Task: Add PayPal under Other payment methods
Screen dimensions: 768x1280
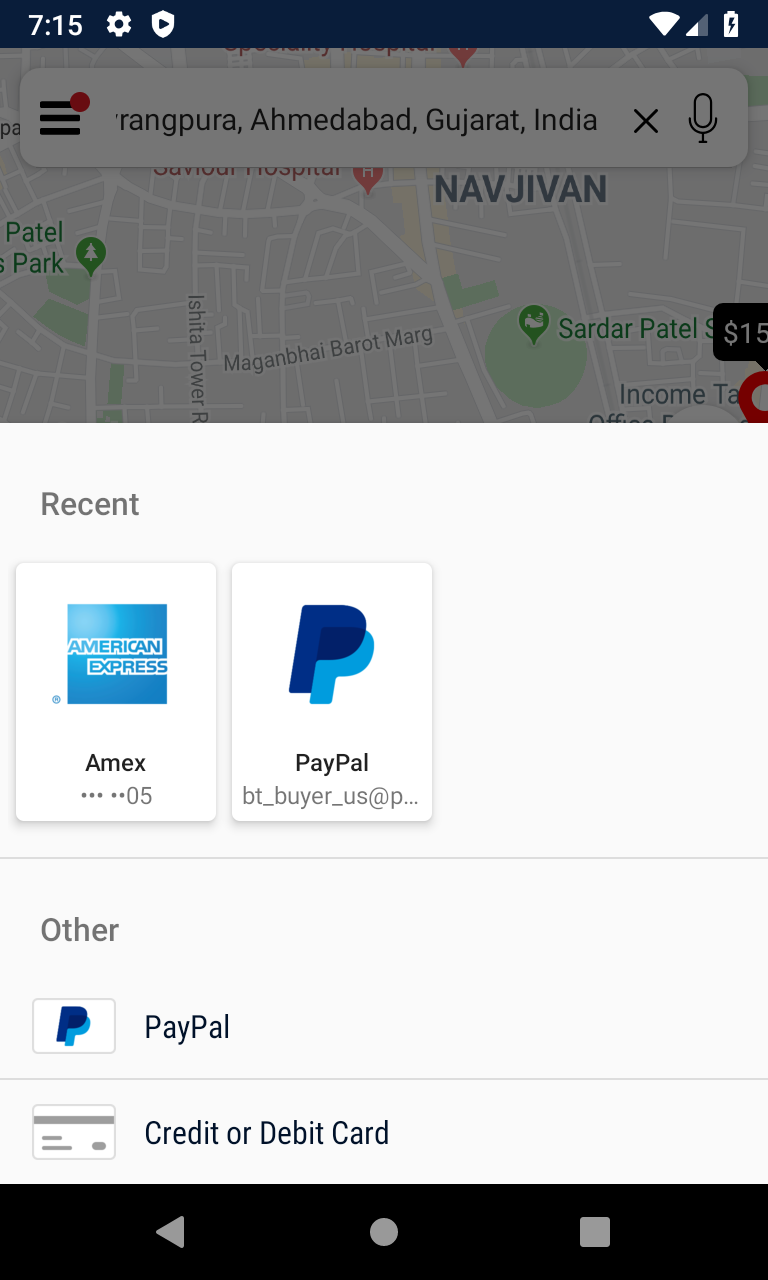Action: point(384,1027)
